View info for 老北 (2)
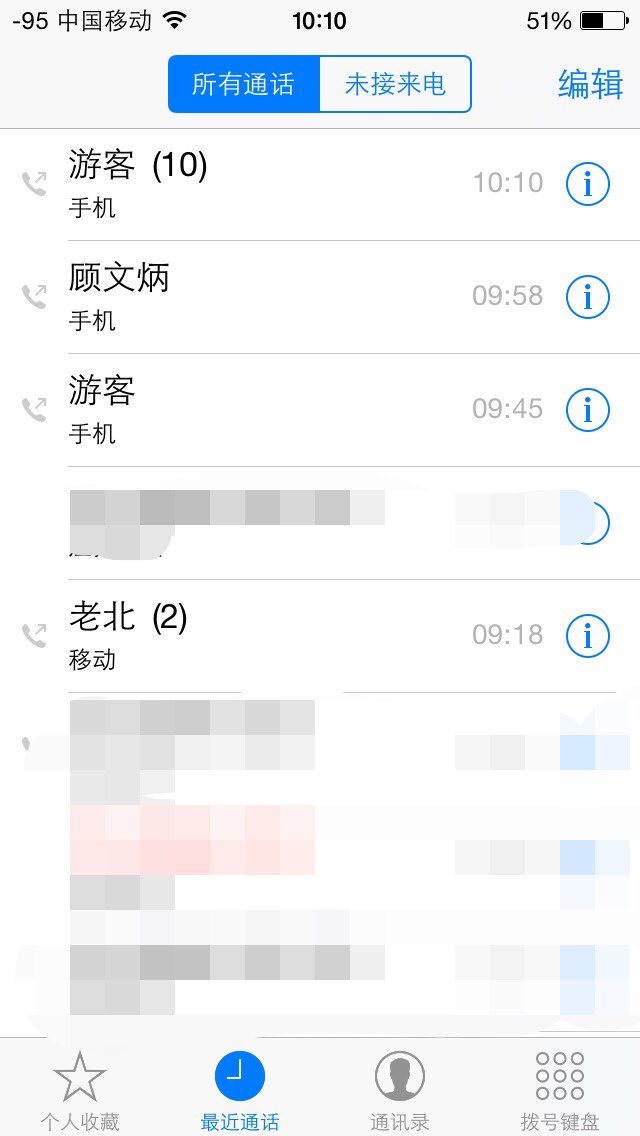The image size is (640, 1136). tap(587, 636)
